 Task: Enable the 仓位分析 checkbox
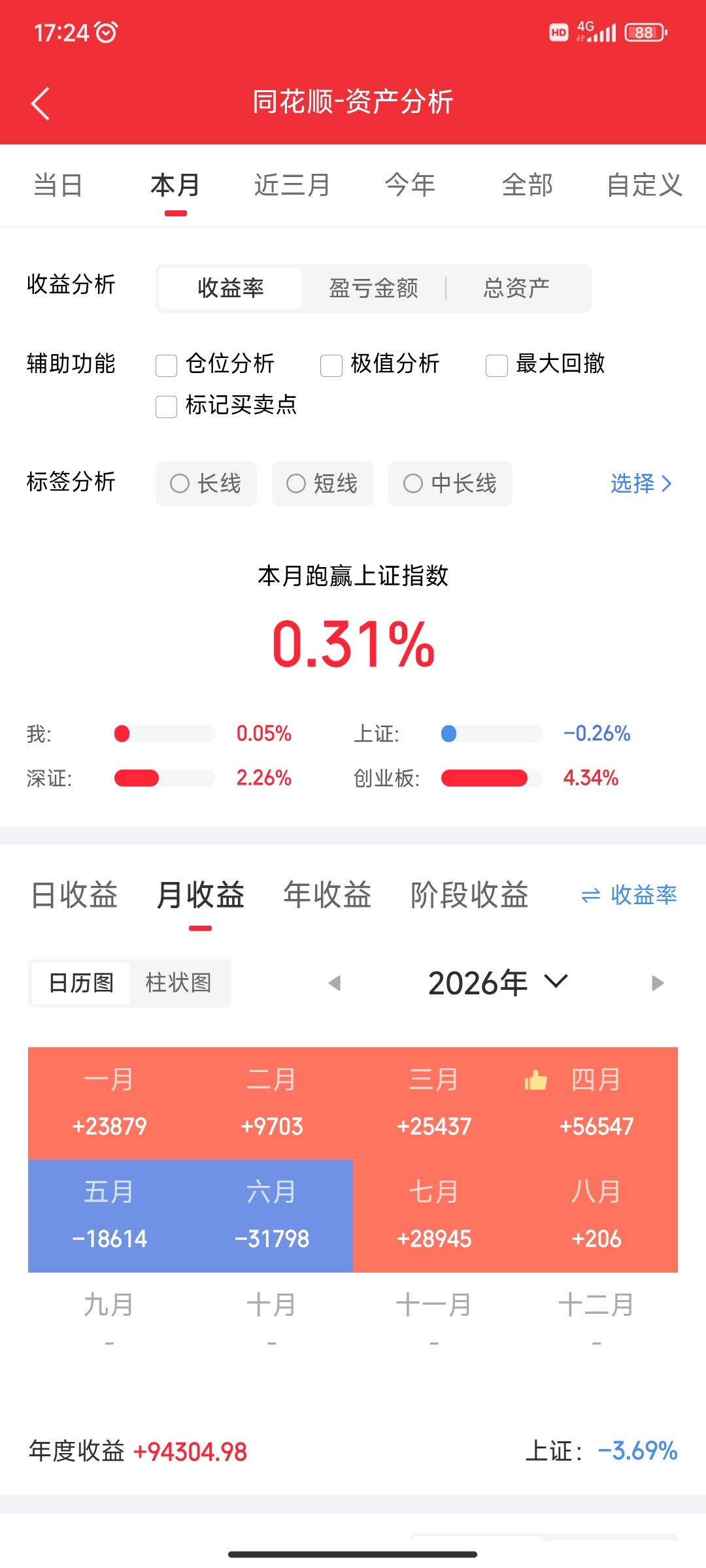pos(166,365)
